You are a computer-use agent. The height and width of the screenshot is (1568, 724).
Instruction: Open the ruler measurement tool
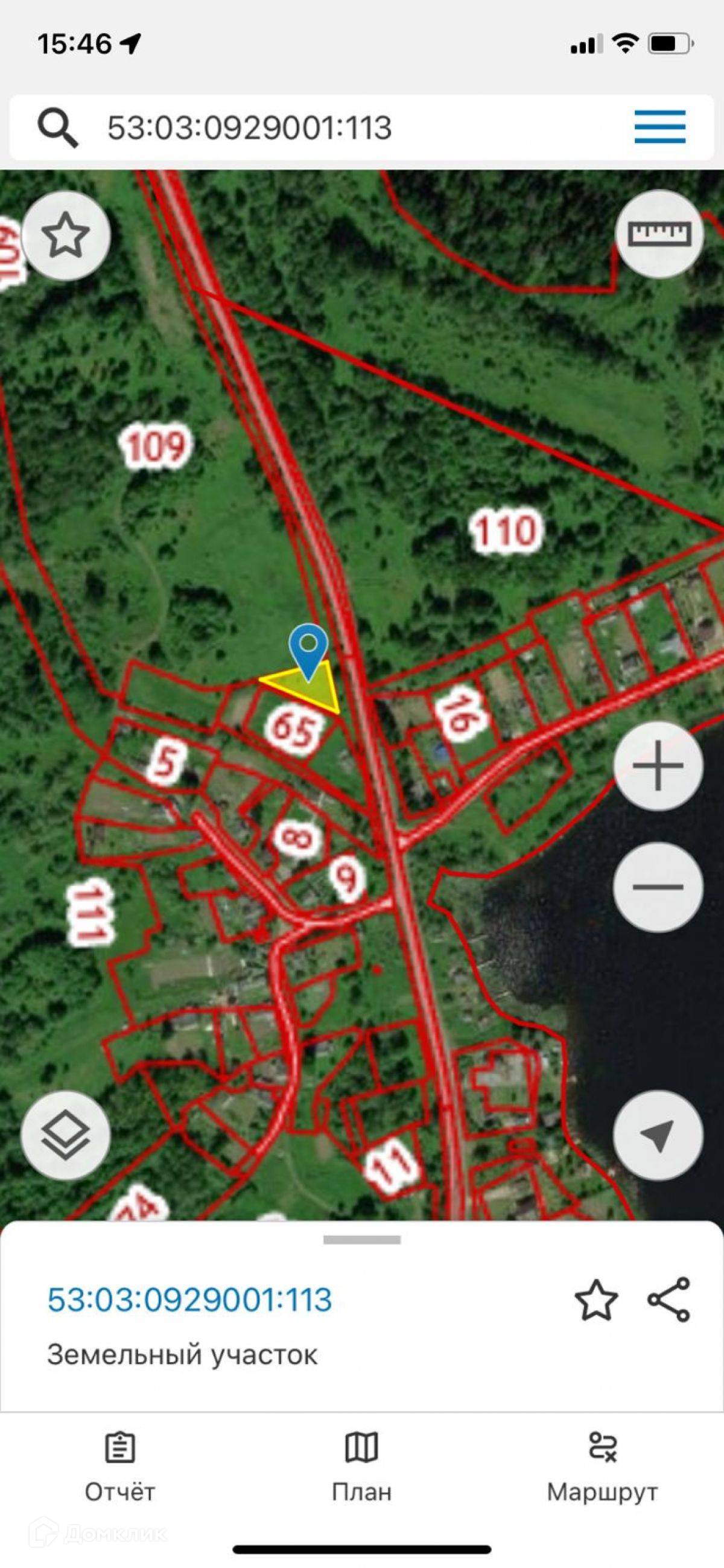659,234
